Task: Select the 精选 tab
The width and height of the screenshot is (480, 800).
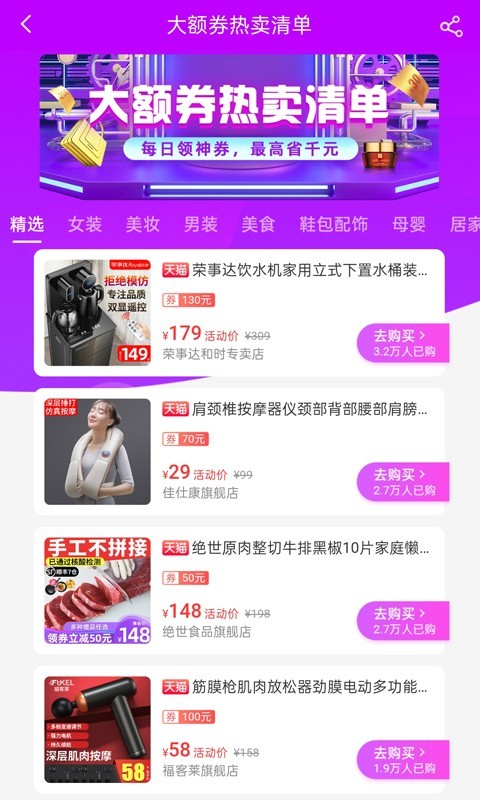Action: coord(27,224)
